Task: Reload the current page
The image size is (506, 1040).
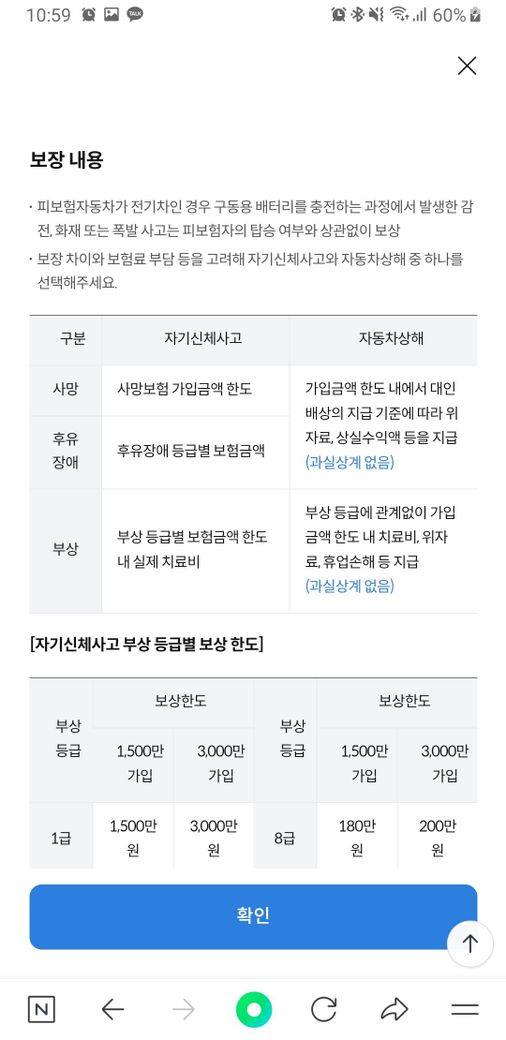Action: [324, 1009]
